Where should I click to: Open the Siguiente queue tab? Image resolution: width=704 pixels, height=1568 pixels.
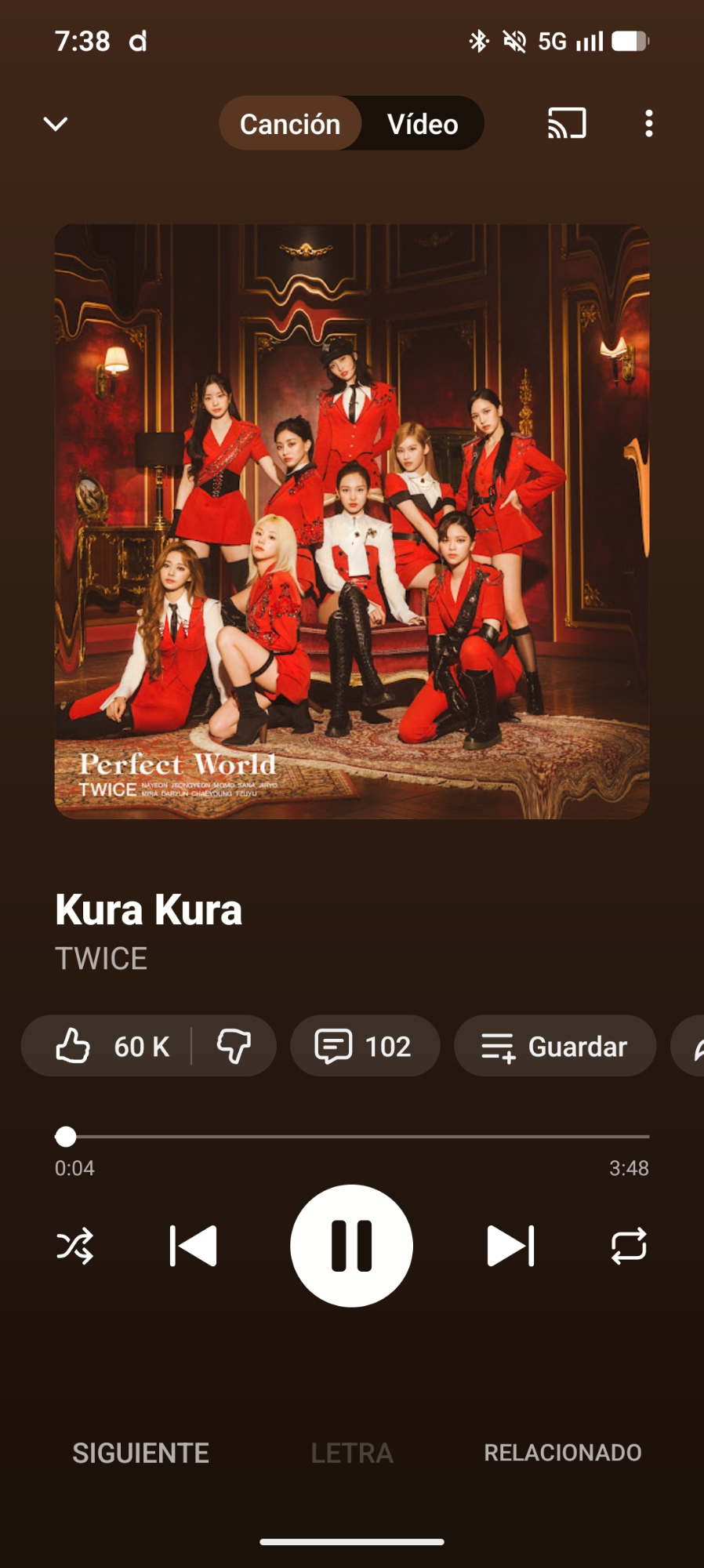(141, 1453)
